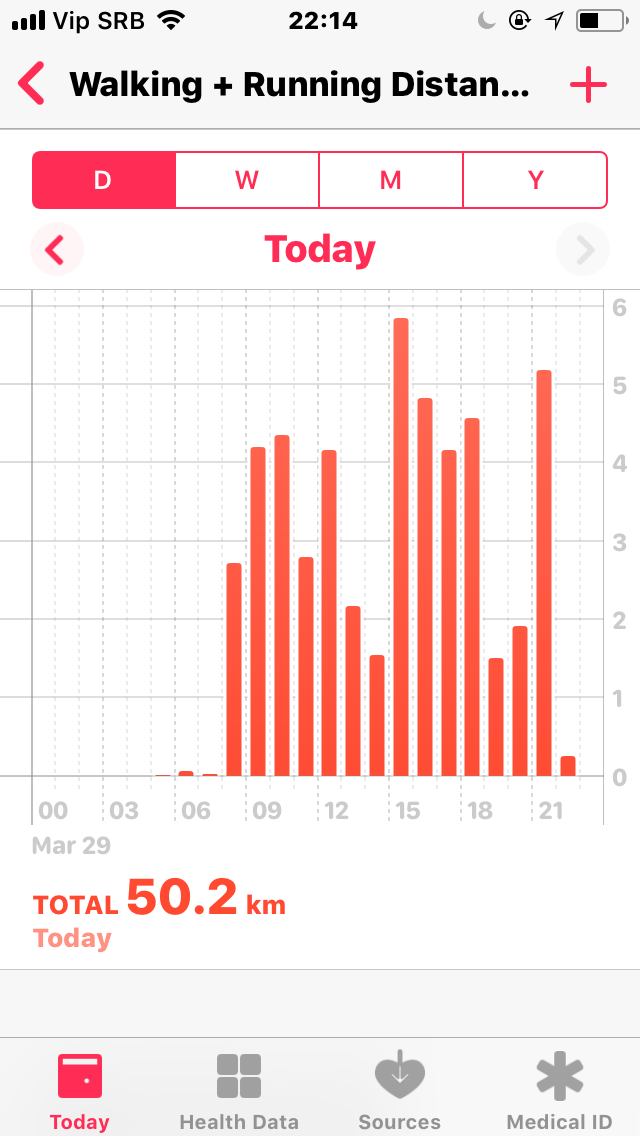Viewport: 640px width, 1136px height.
Task: Switch to the W weekly view
Action: click(x=247, y=180)
